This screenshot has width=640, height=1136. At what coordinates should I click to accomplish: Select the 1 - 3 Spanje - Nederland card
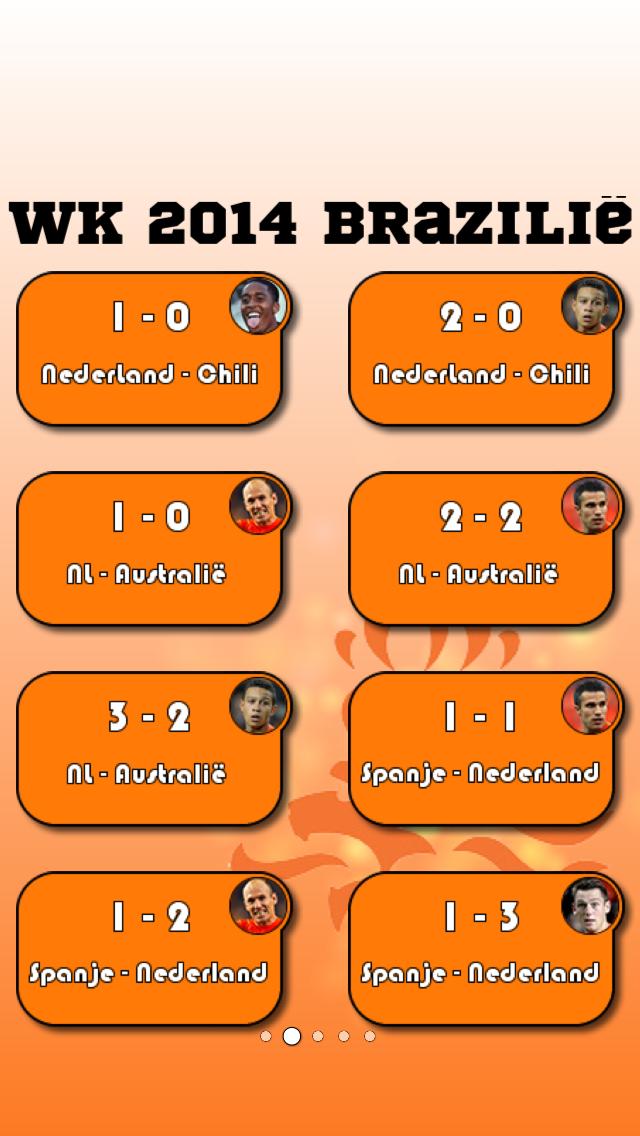pos(481,948)
